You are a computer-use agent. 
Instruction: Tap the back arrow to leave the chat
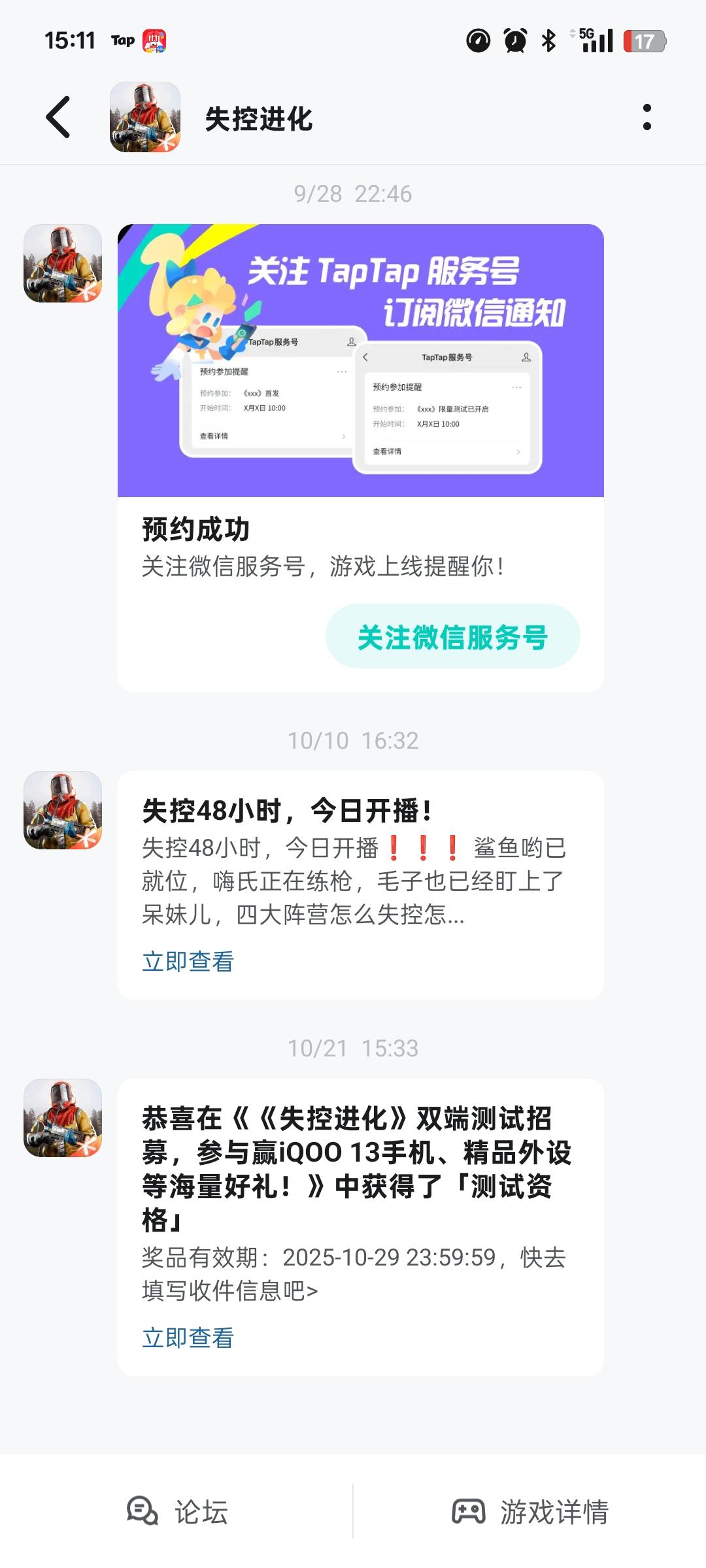(x=58, y=118)
